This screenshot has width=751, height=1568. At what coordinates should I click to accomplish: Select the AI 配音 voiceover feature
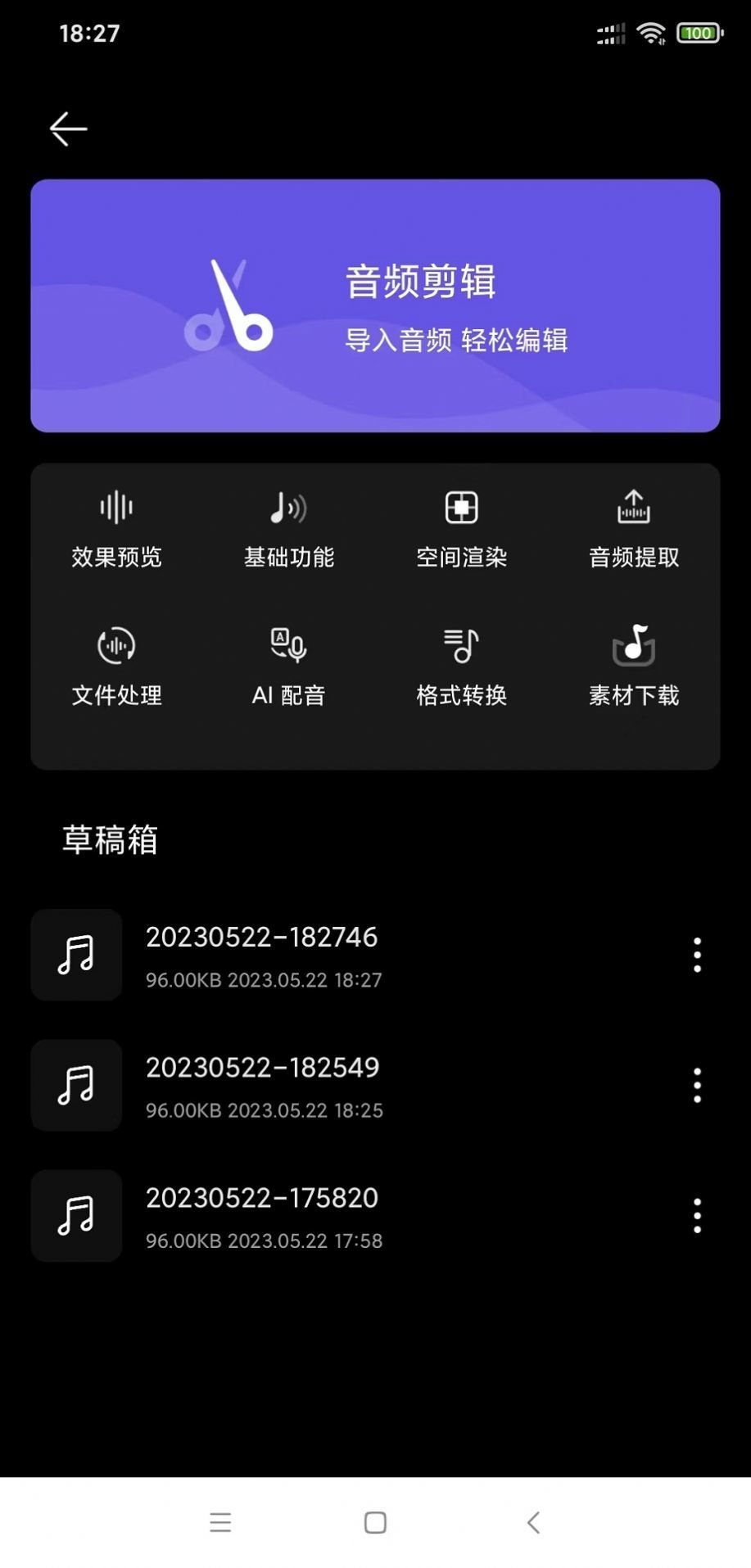[288, 666]
